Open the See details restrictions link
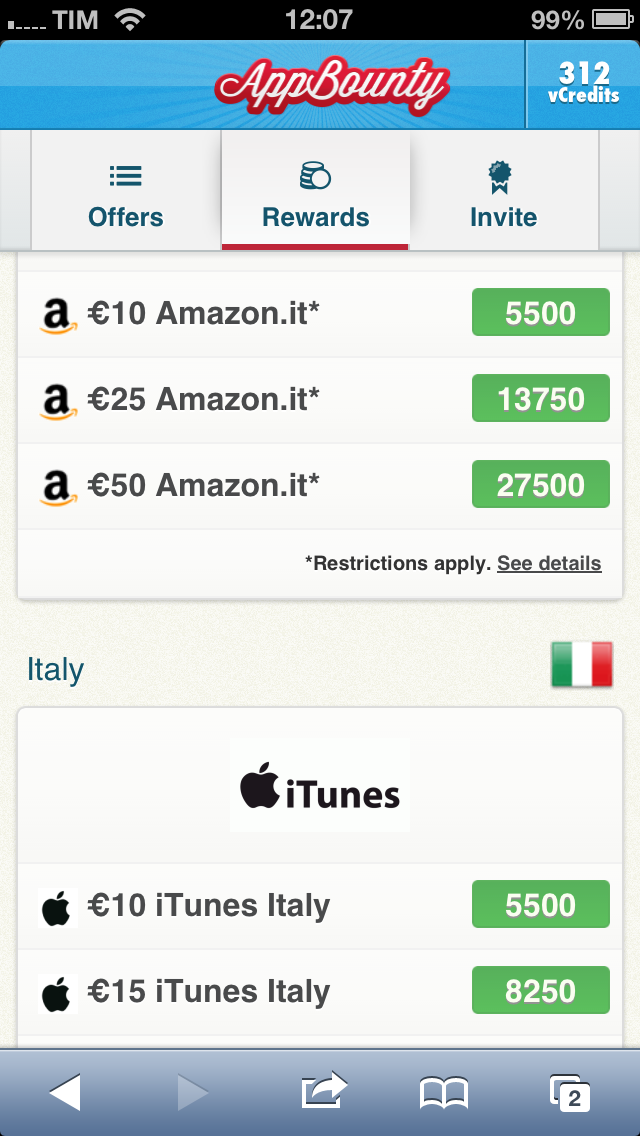 [x=549, y=564]
